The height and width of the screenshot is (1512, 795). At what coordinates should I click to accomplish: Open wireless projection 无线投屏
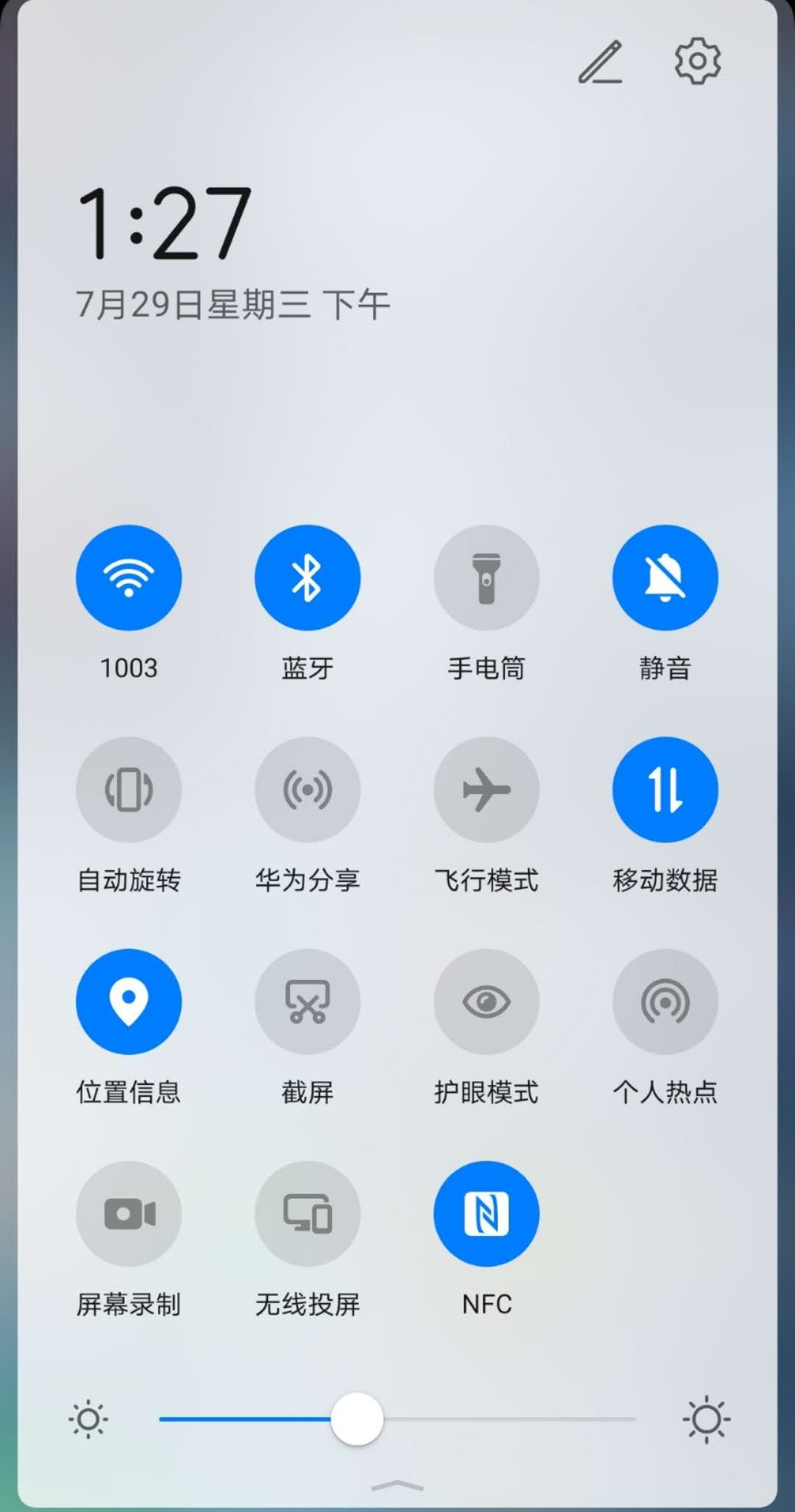tap(307, 1213)
